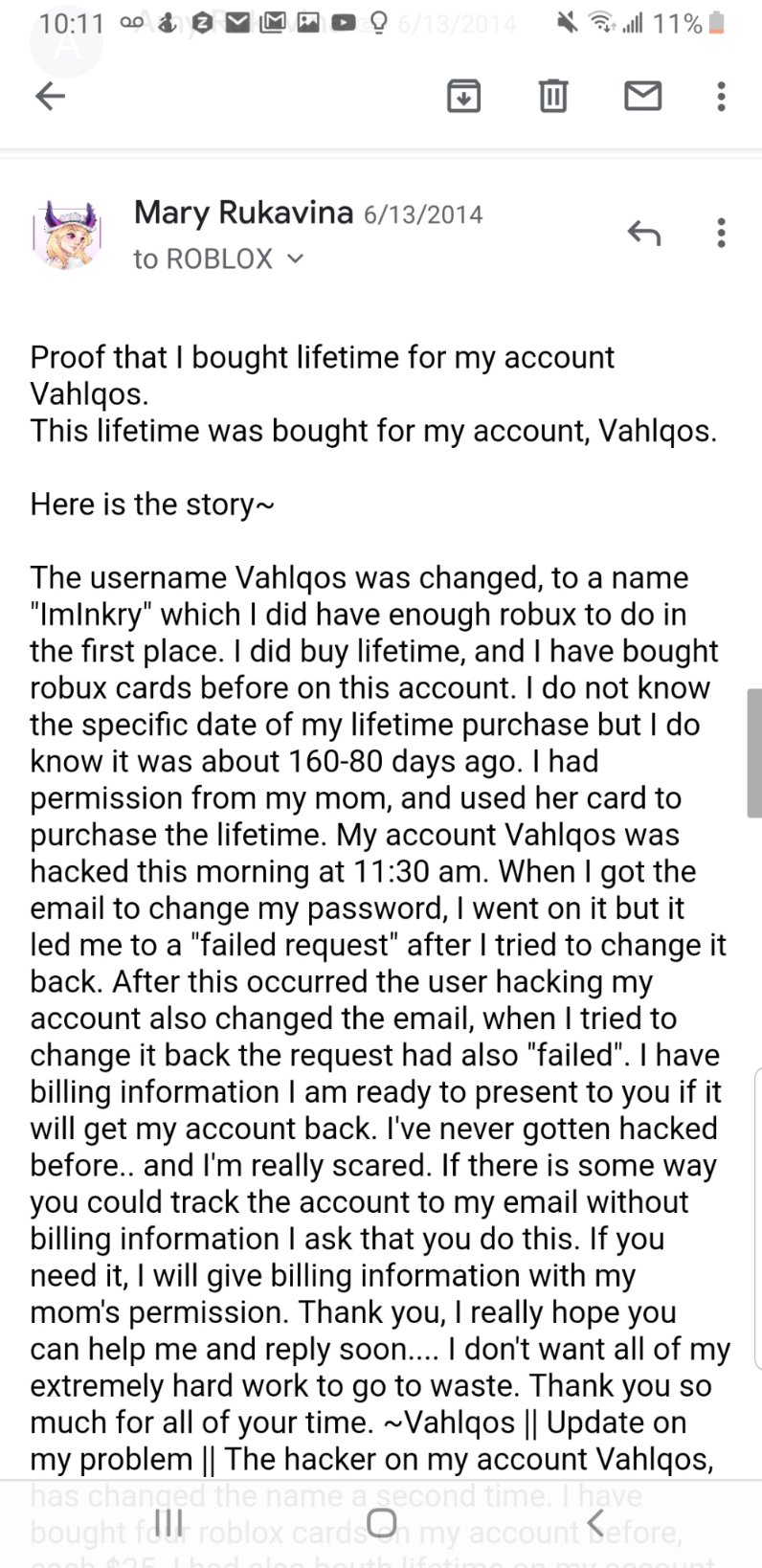762x1568 pixels.
Task: Open the message options menu beside reply
Action: pos(722,233)
